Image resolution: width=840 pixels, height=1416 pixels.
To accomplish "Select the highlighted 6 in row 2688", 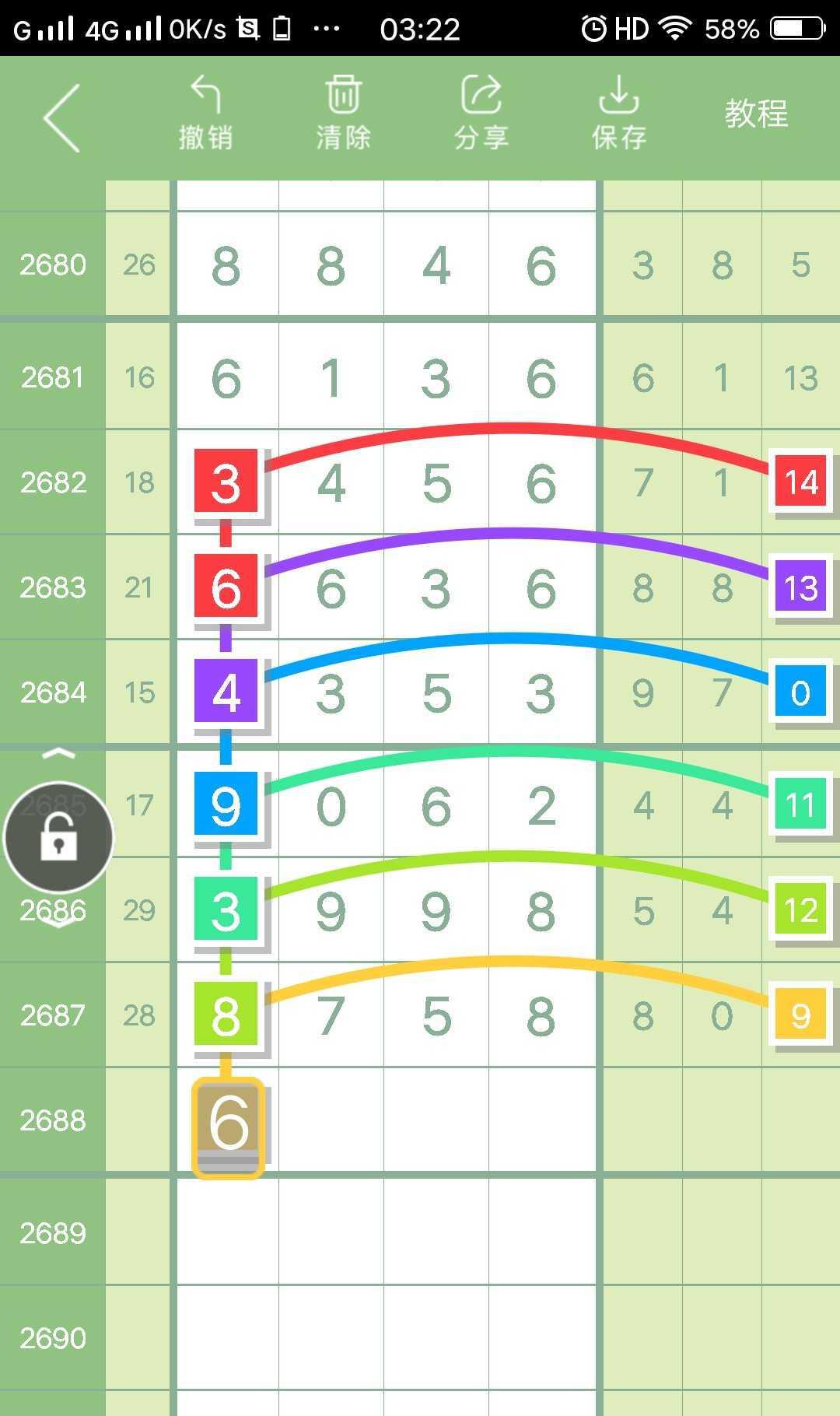I will (228, 1124).
